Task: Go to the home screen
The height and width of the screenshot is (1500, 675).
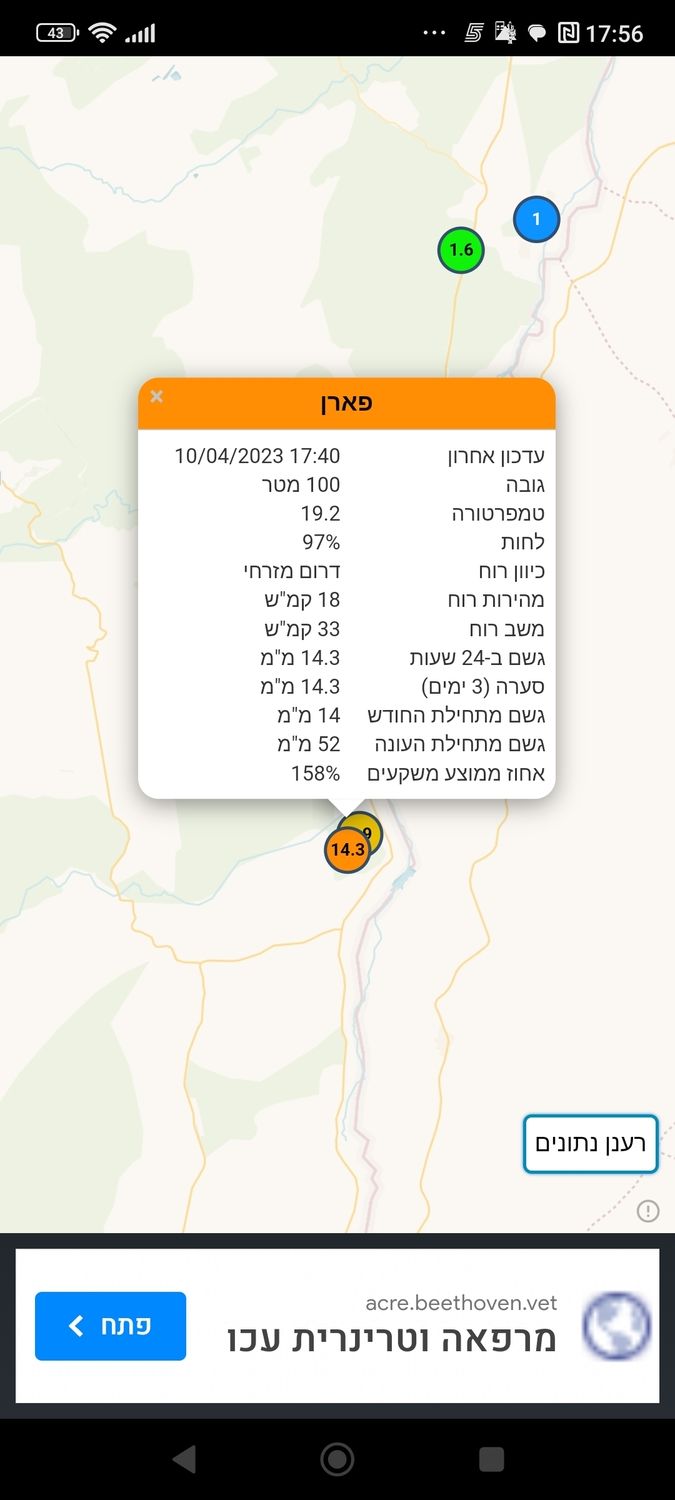Action: 337,1460
